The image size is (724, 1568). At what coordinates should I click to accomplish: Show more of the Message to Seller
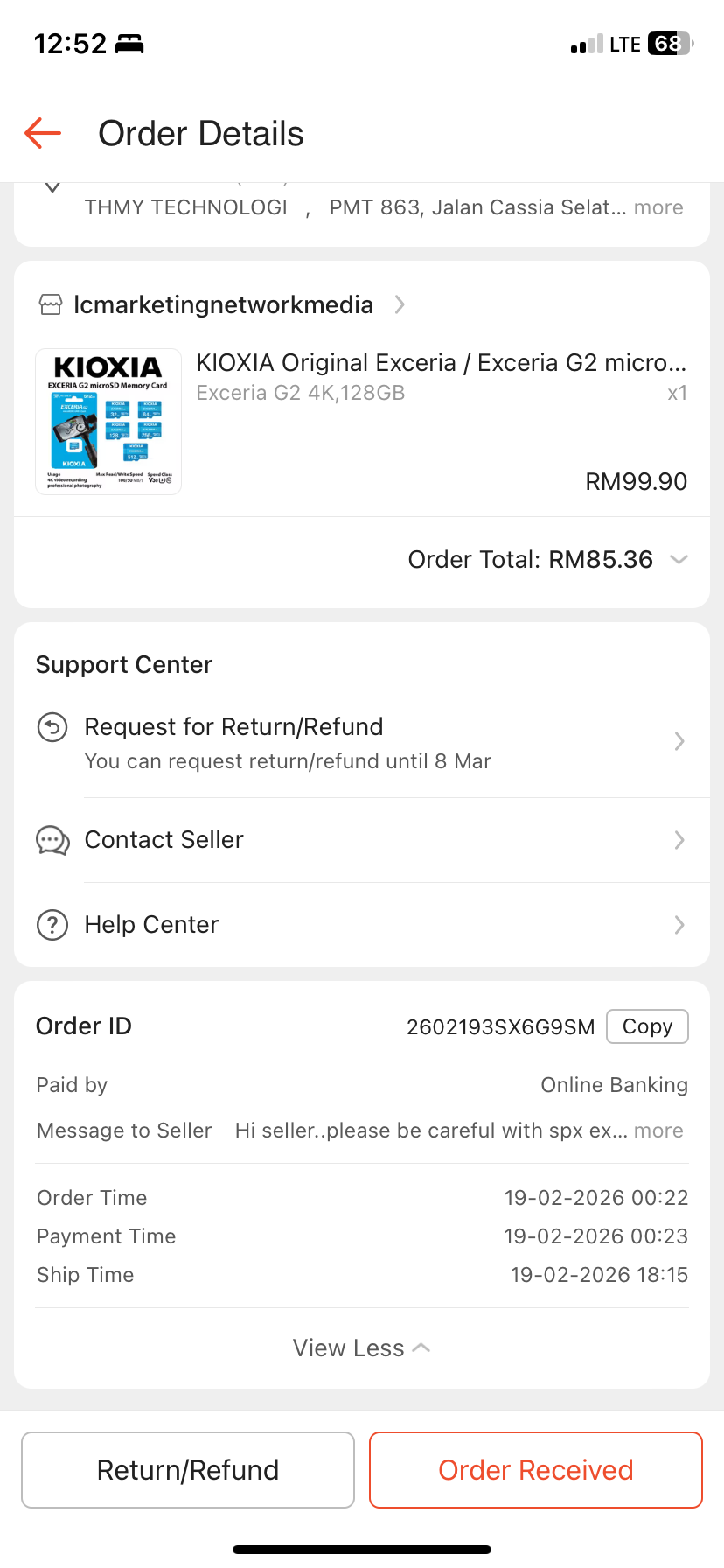pyautogui.click(x=658, y=1130)
